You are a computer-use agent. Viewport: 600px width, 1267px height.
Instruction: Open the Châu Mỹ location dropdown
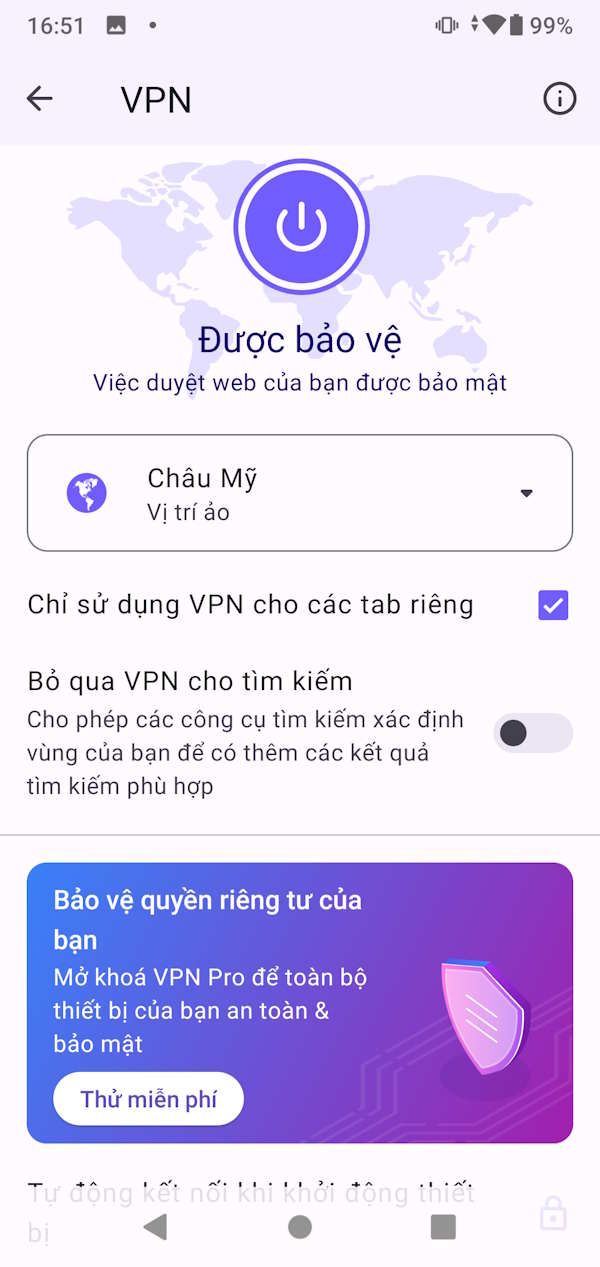coord(300,493)
